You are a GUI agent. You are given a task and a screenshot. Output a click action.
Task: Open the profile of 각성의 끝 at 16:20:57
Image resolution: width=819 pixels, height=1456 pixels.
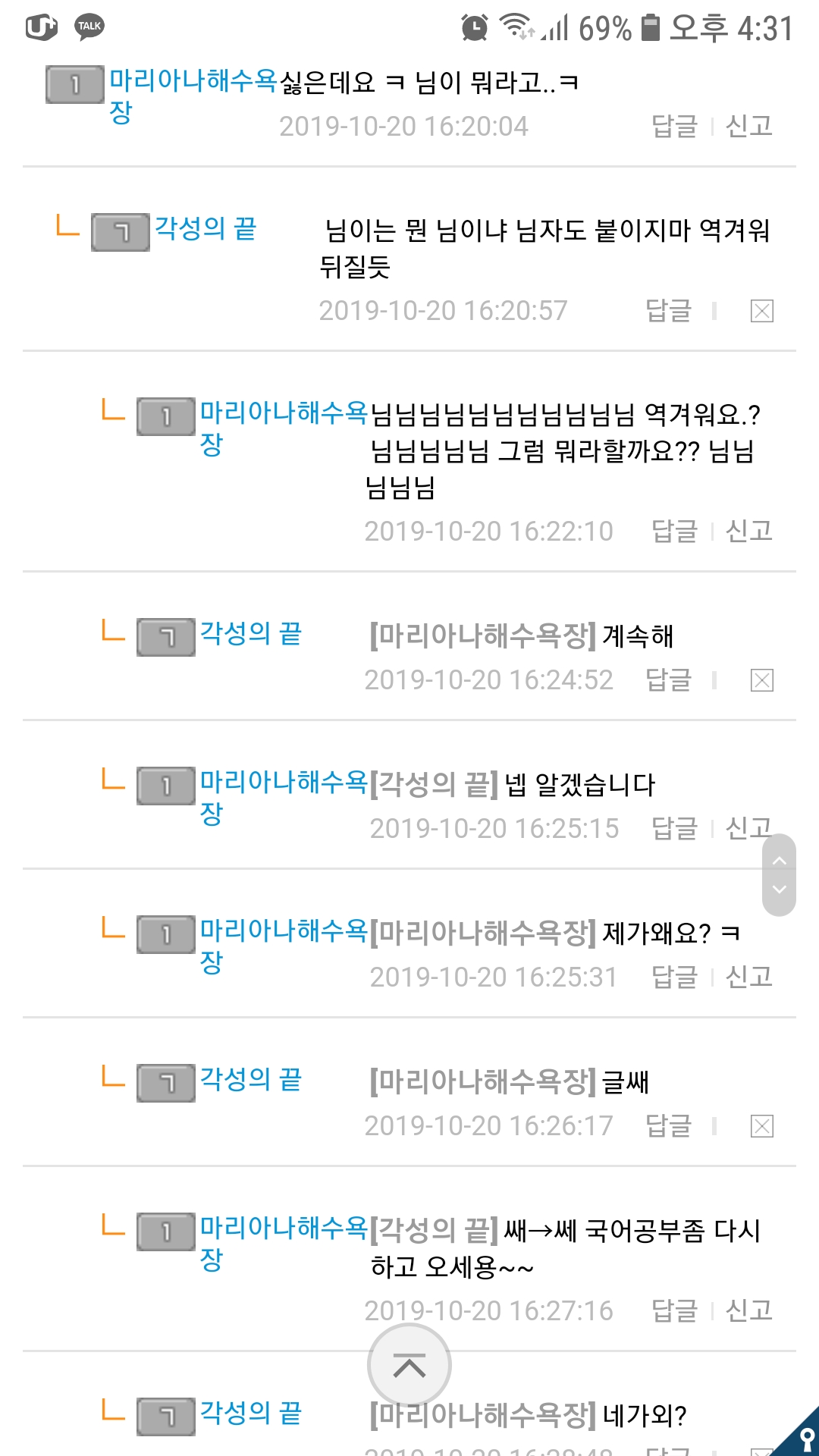coord(206,229)
